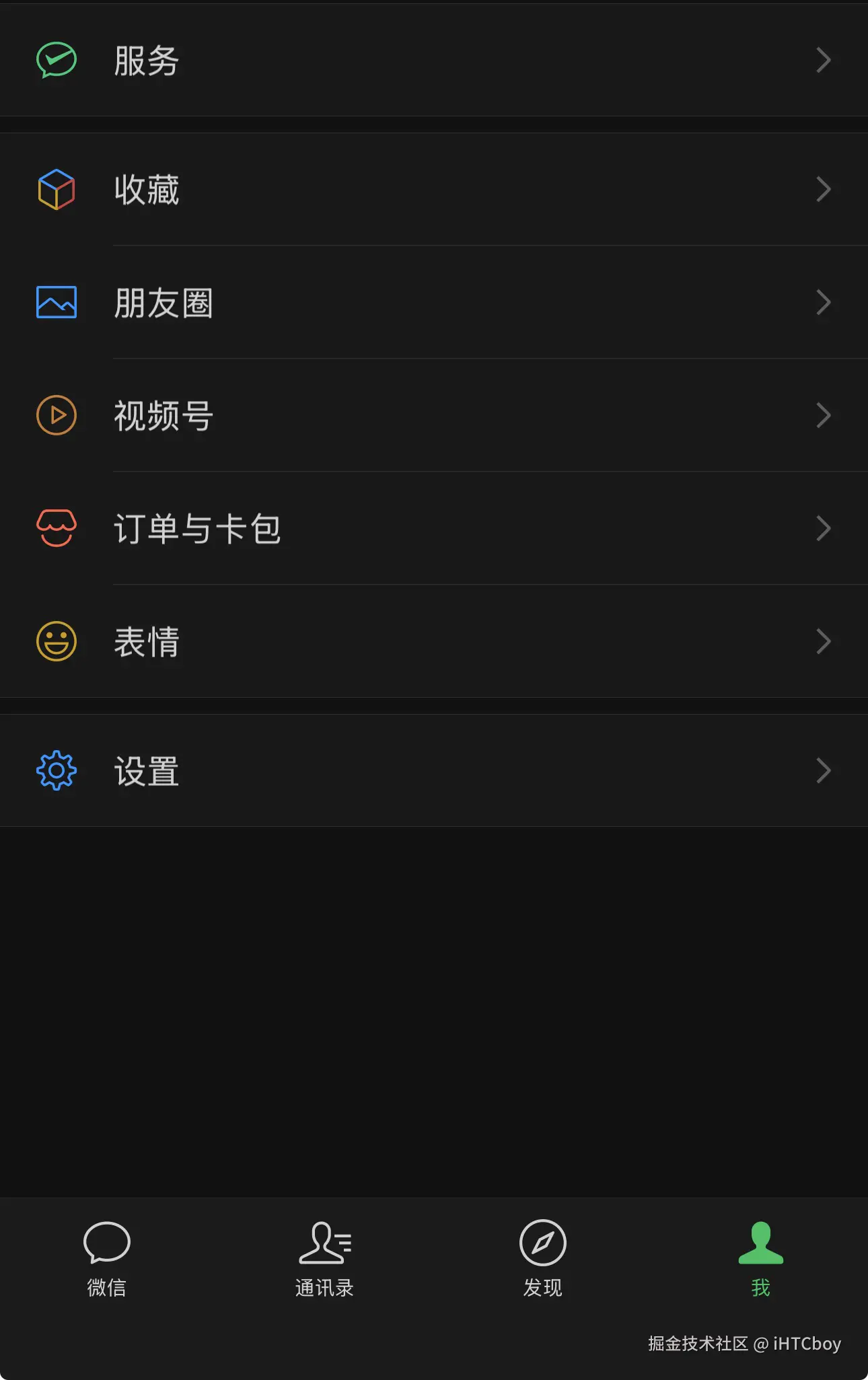This screenshot has width=868, height=1380.
Task: Tap the iHTCboy watermark link
Action: tap(744, 1343)
